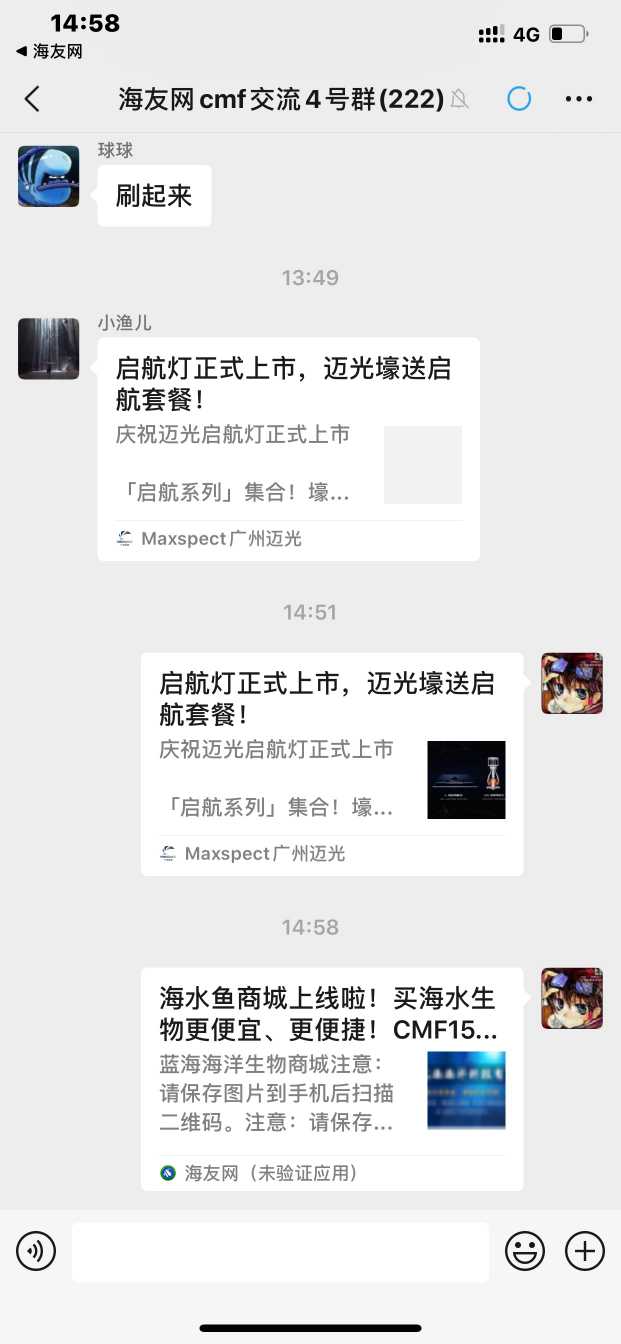This screenshot has width=621, height=1344.
Task: Open the emoji sticker panel
Action: [525, 1251]
